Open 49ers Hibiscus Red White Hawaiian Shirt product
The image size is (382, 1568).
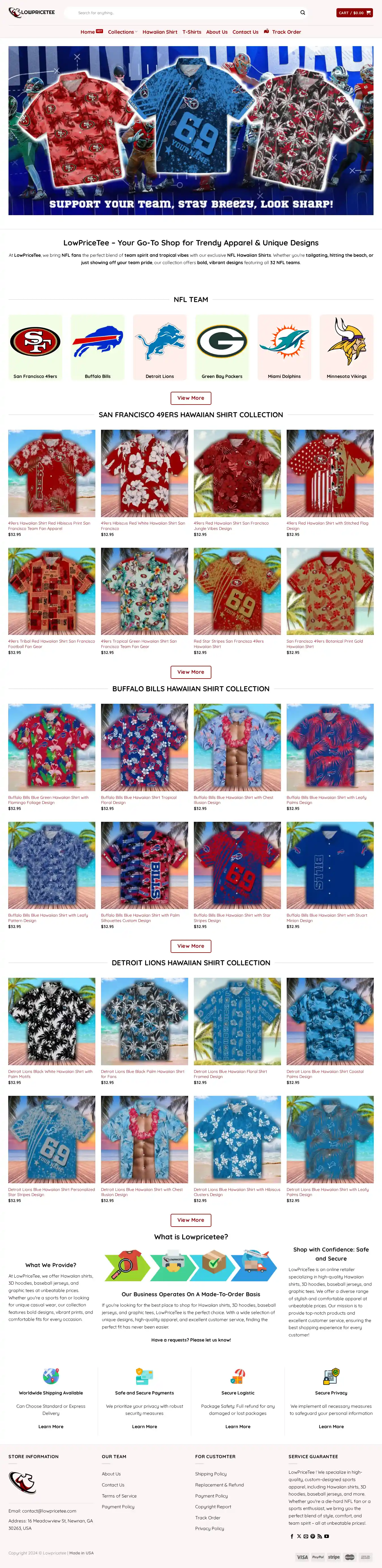tap(144, 473)
